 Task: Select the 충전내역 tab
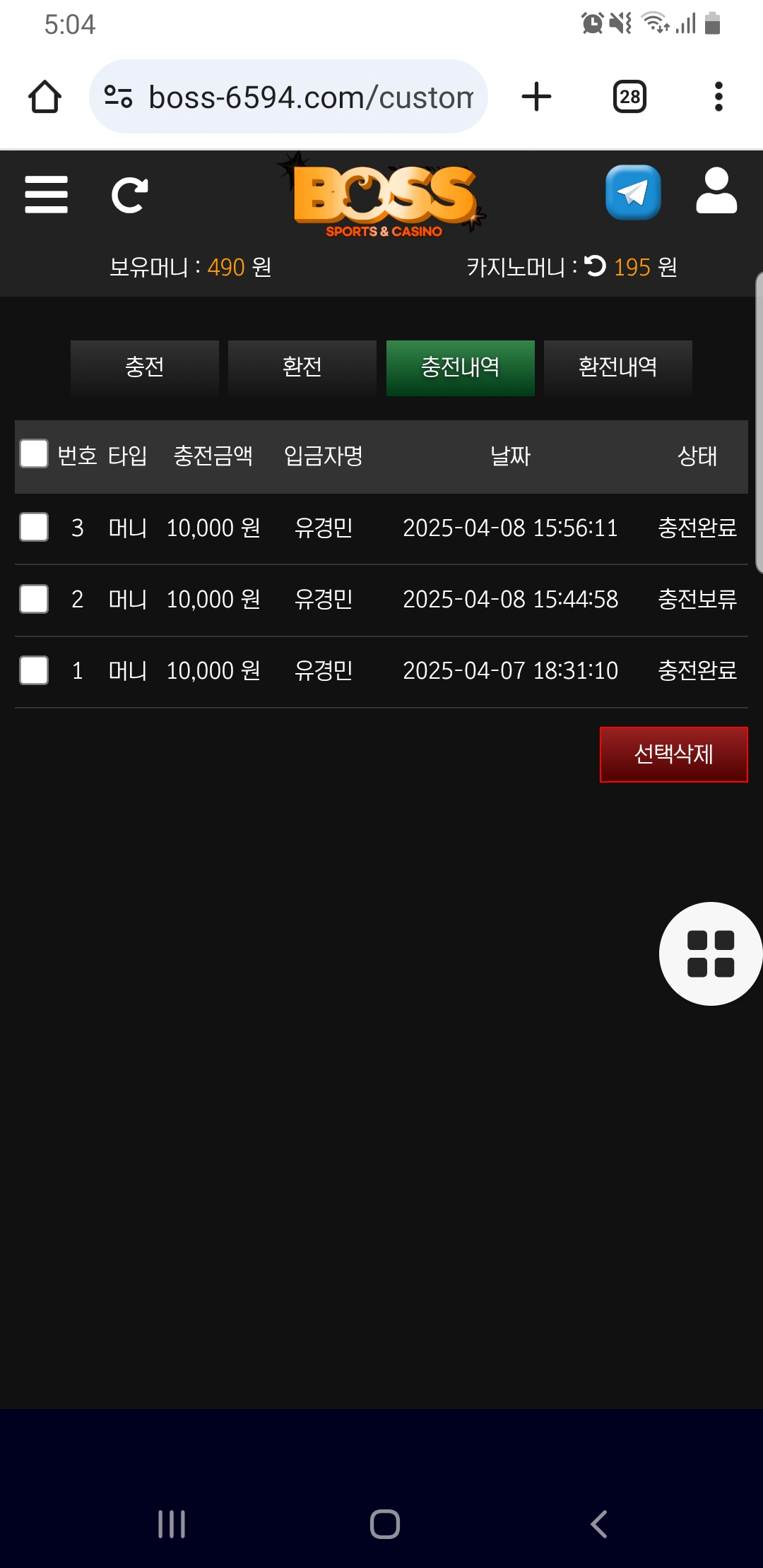pyautogui.click(x=460, y=367)
